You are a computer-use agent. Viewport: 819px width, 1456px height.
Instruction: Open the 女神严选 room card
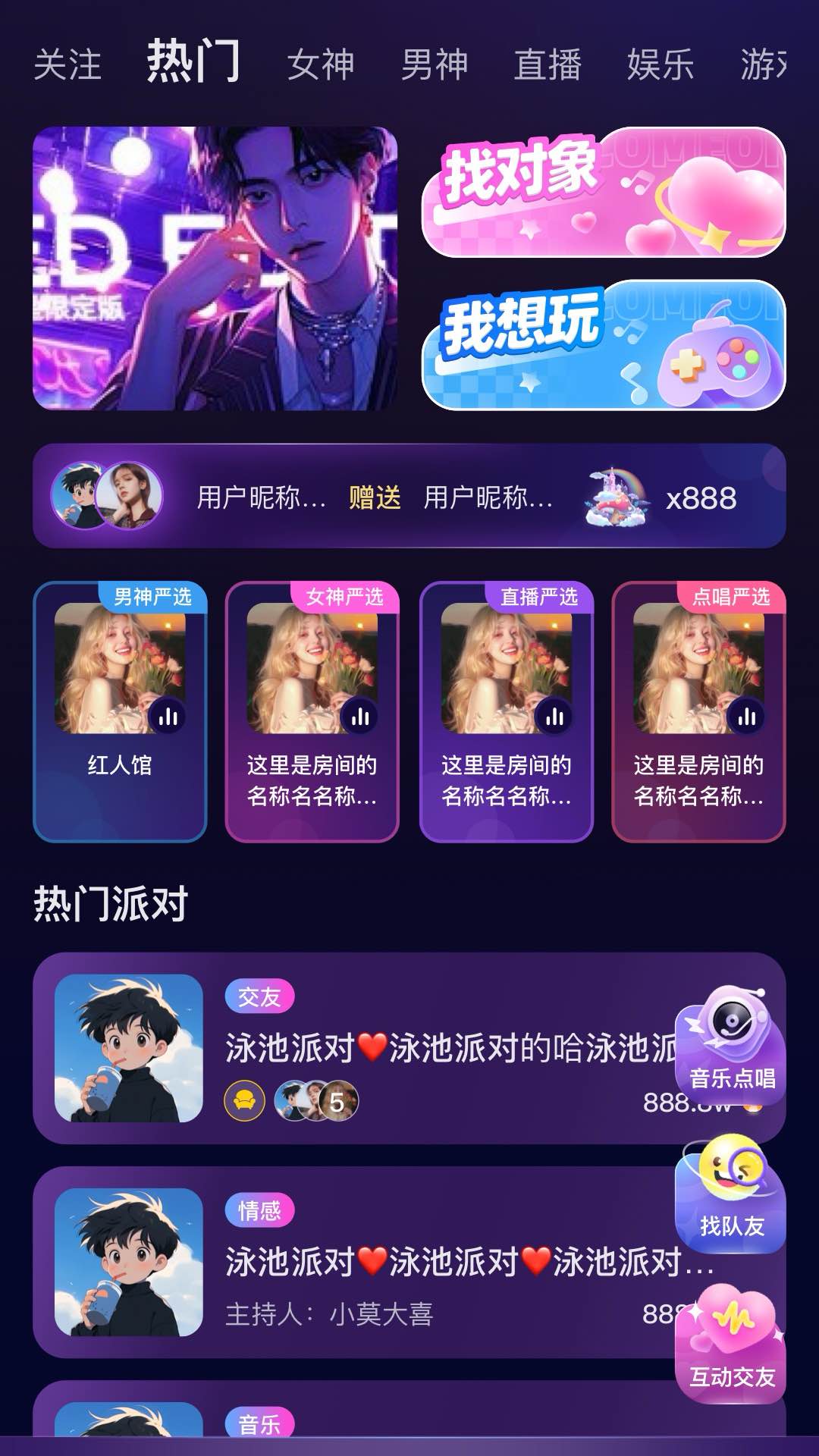312,711
